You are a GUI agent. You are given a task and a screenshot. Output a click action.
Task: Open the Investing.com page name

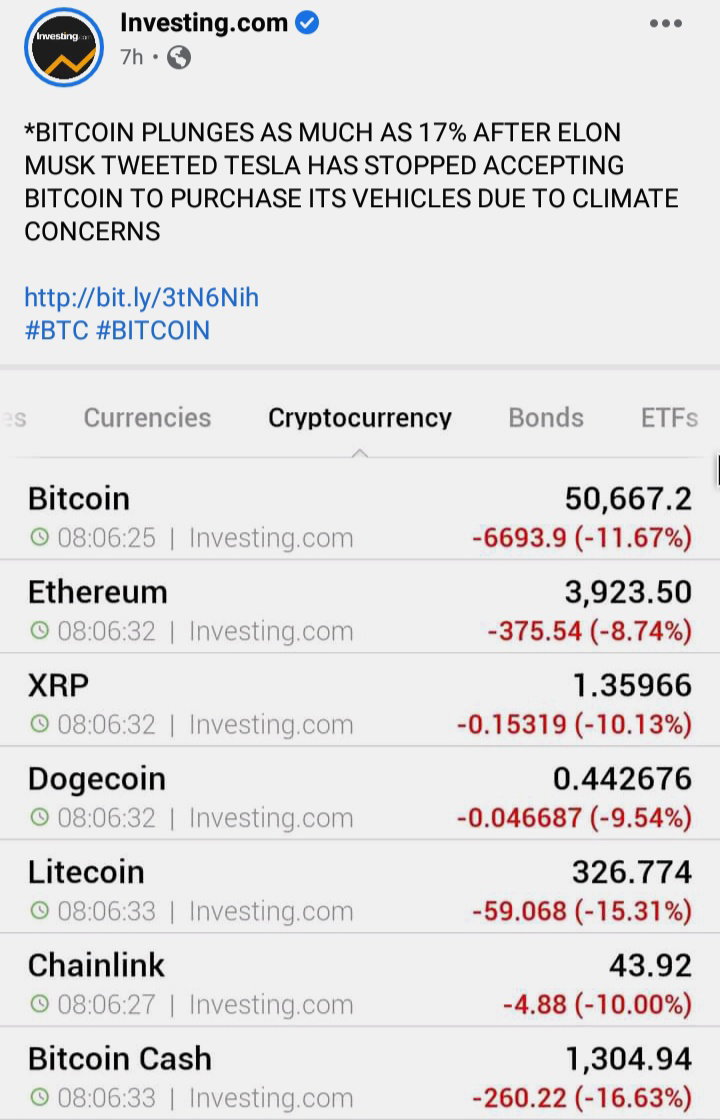pos(204,23)
